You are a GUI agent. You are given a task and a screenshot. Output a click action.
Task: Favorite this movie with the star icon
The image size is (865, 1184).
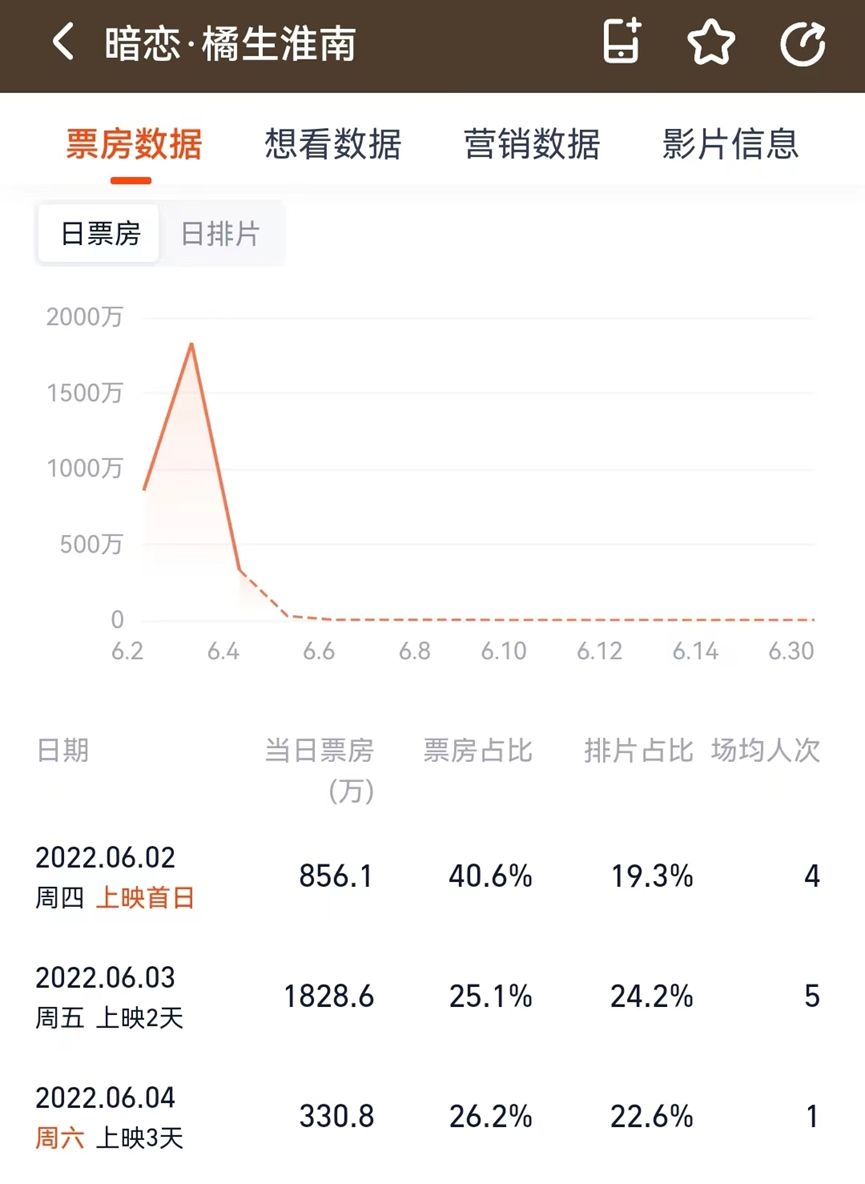point(711,44)
